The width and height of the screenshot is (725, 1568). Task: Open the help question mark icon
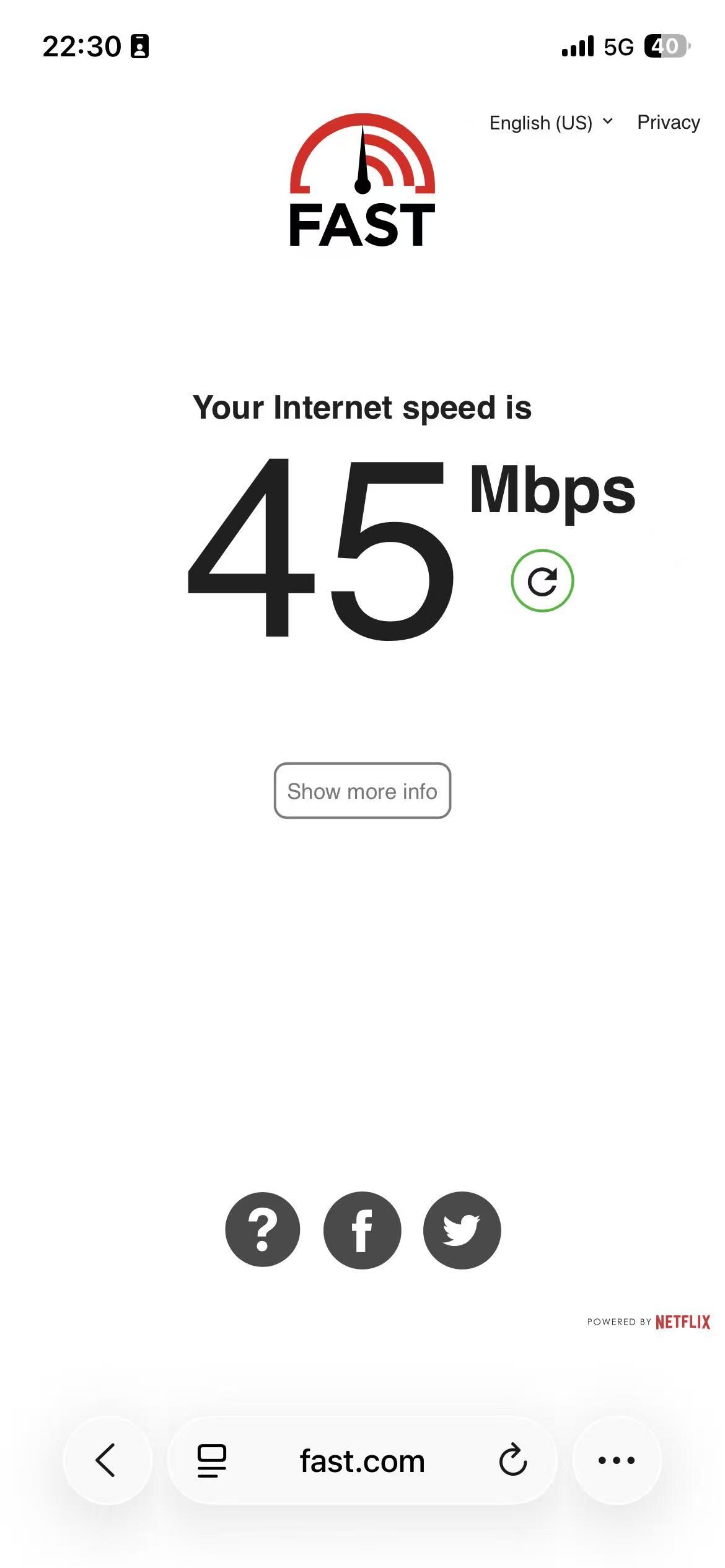[x=263, y=1229]
